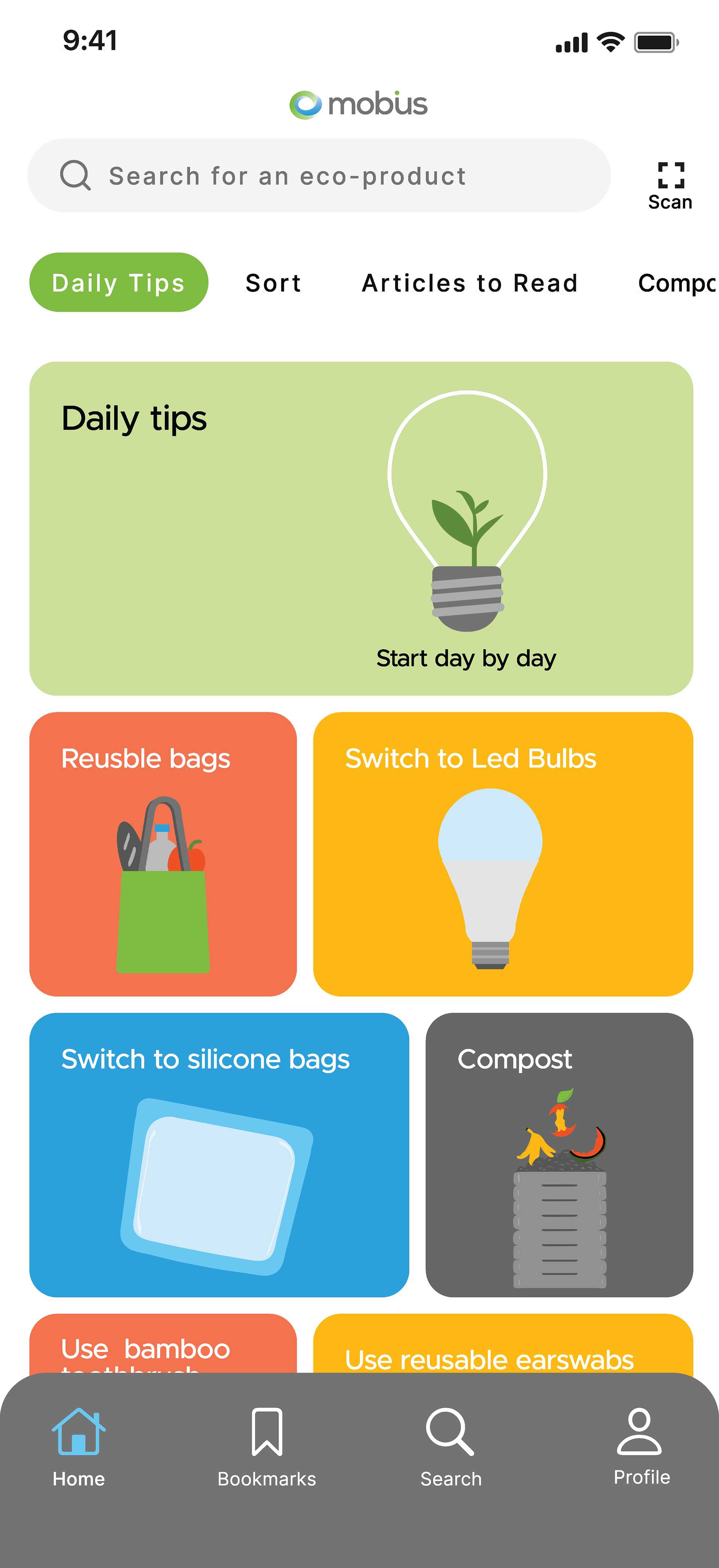
Task: Open the Scan barcode tool
Action: 670,185
